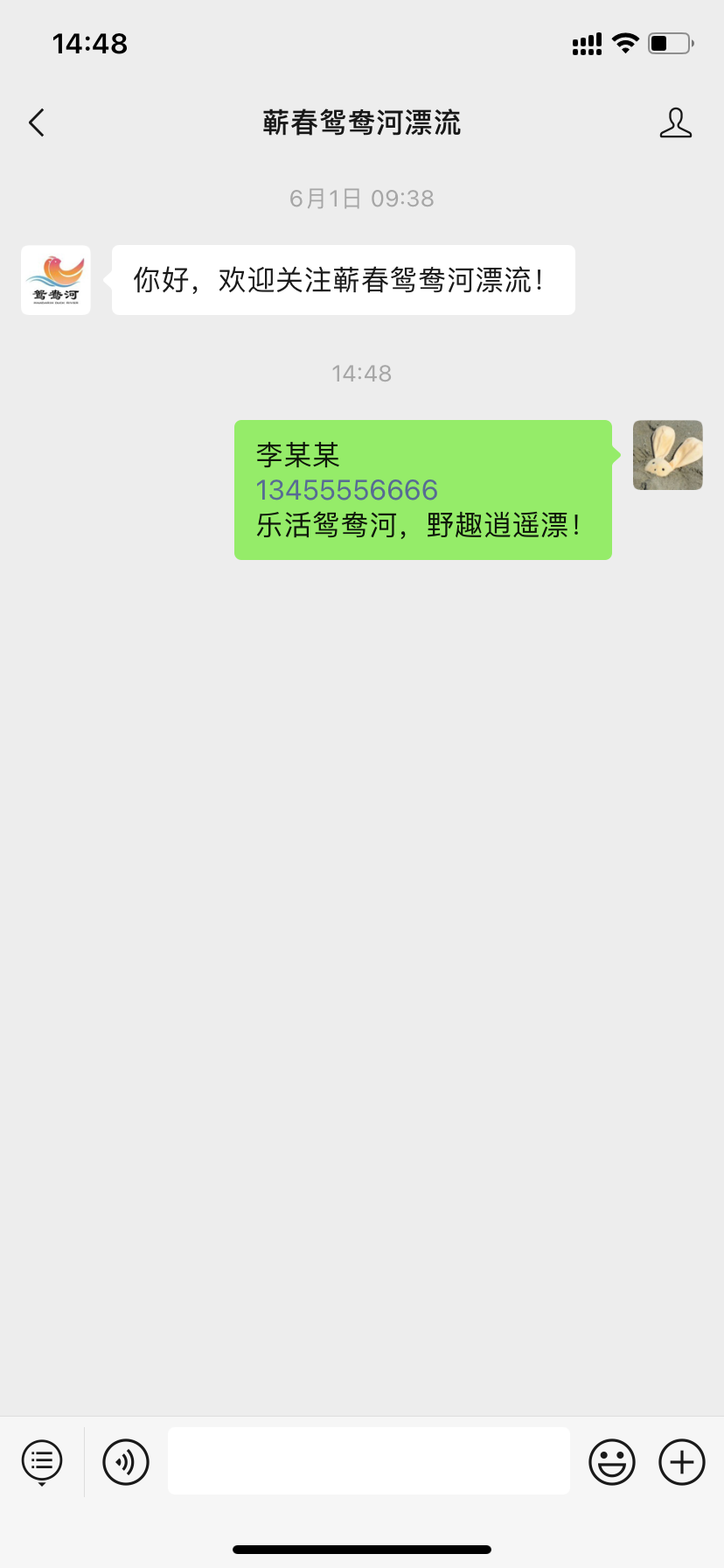
Task: Open the plus attachments panel
Action: point(681,1461)
